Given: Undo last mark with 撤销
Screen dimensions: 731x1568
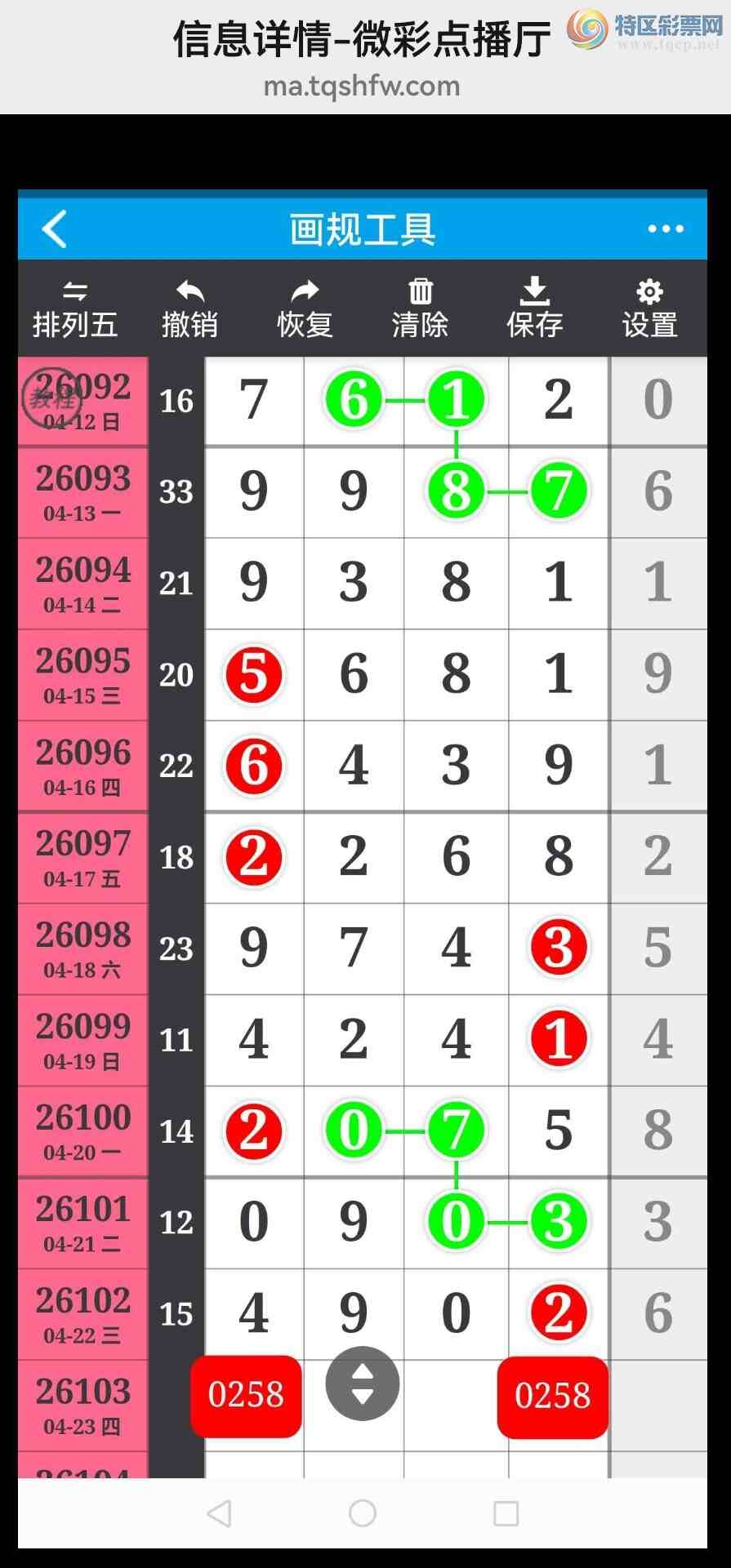Looking at the screenshot, I should (189, 310).
